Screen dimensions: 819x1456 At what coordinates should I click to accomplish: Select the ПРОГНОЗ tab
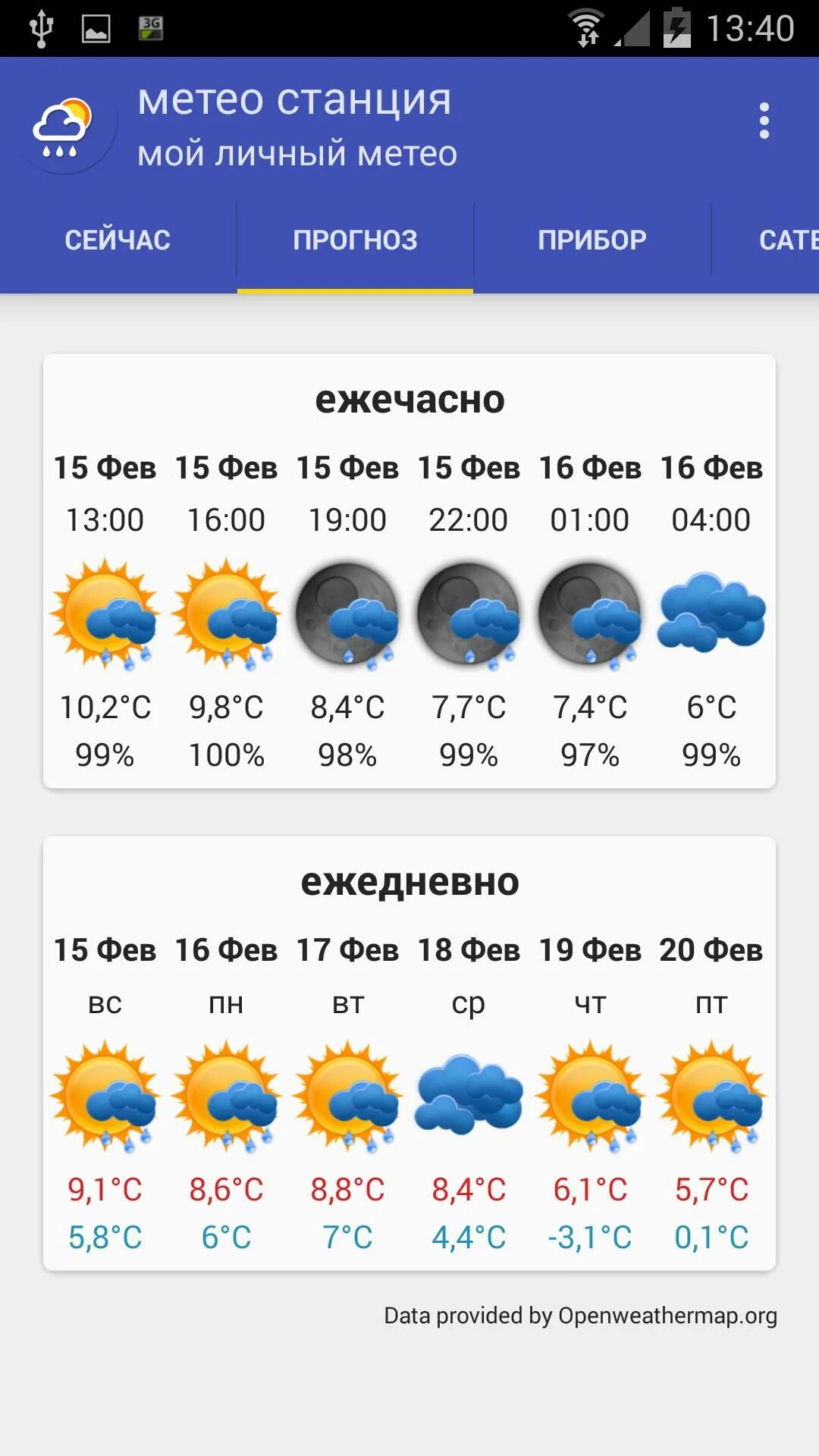(355, 240)
